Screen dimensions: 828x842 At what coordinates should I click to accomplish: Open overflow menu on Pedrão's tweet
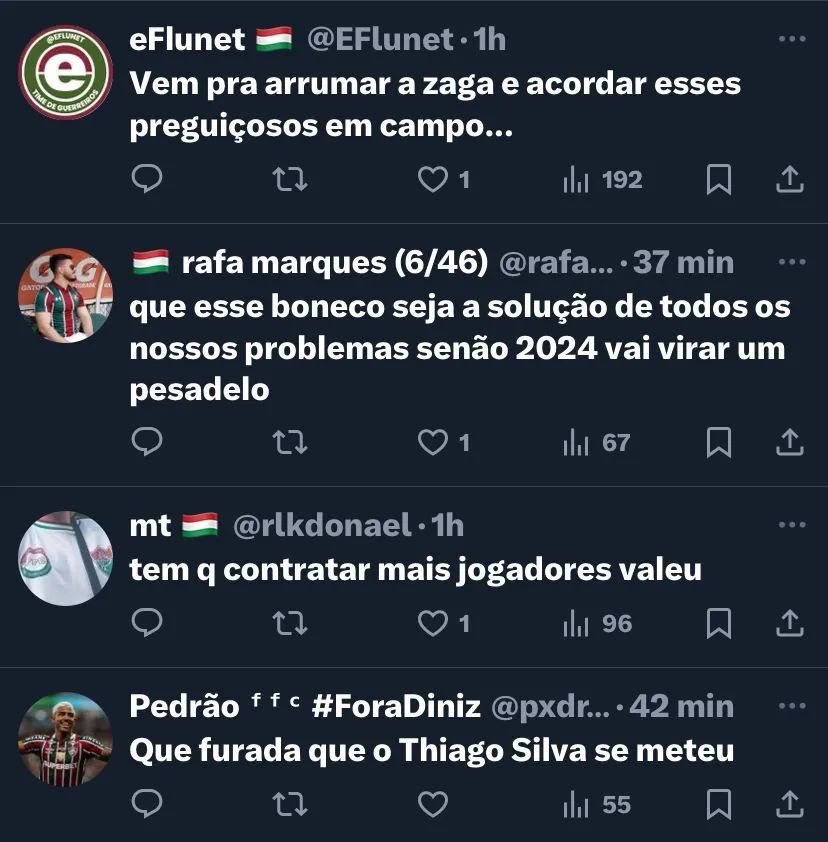click(791, 706)
